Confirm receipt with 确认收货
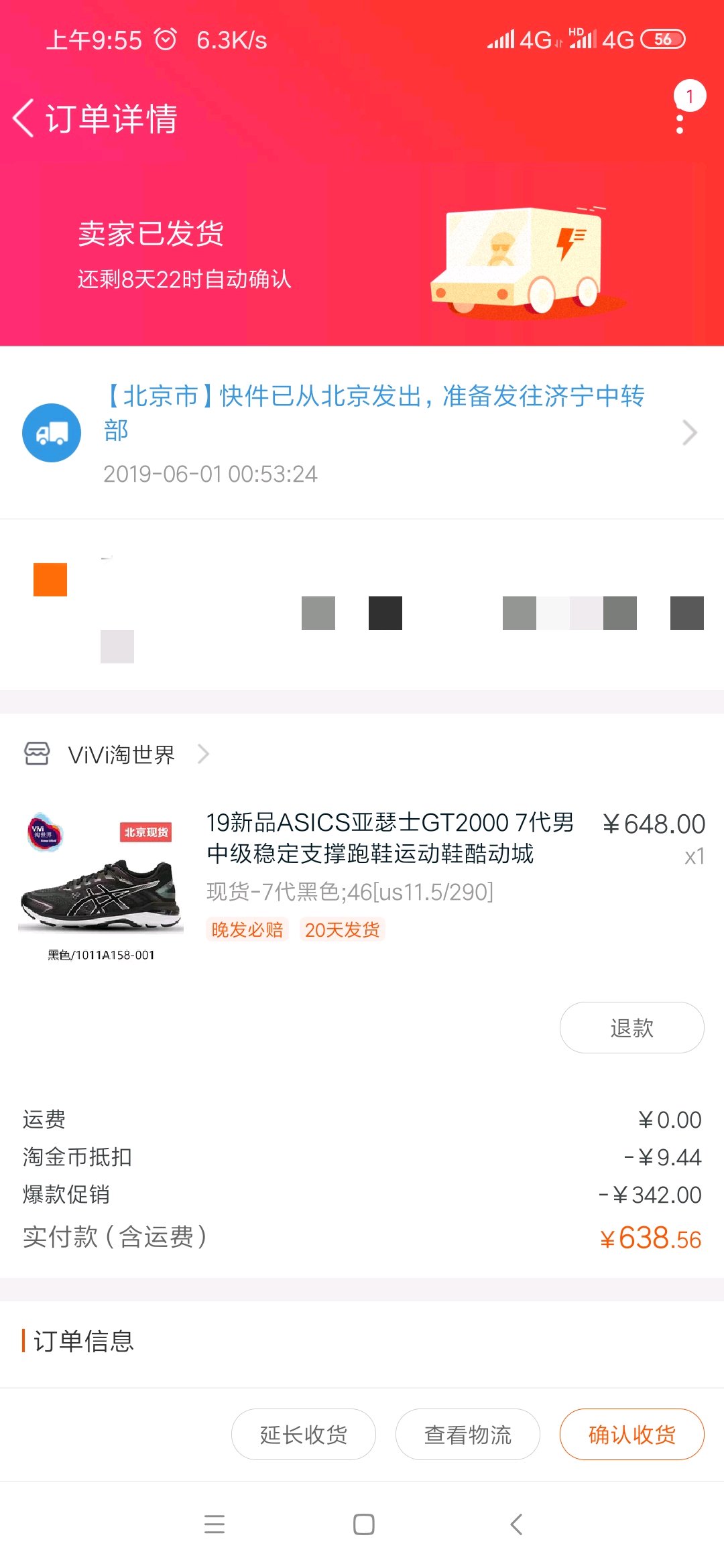The image size is (724, 1568). pos(631,1435)
